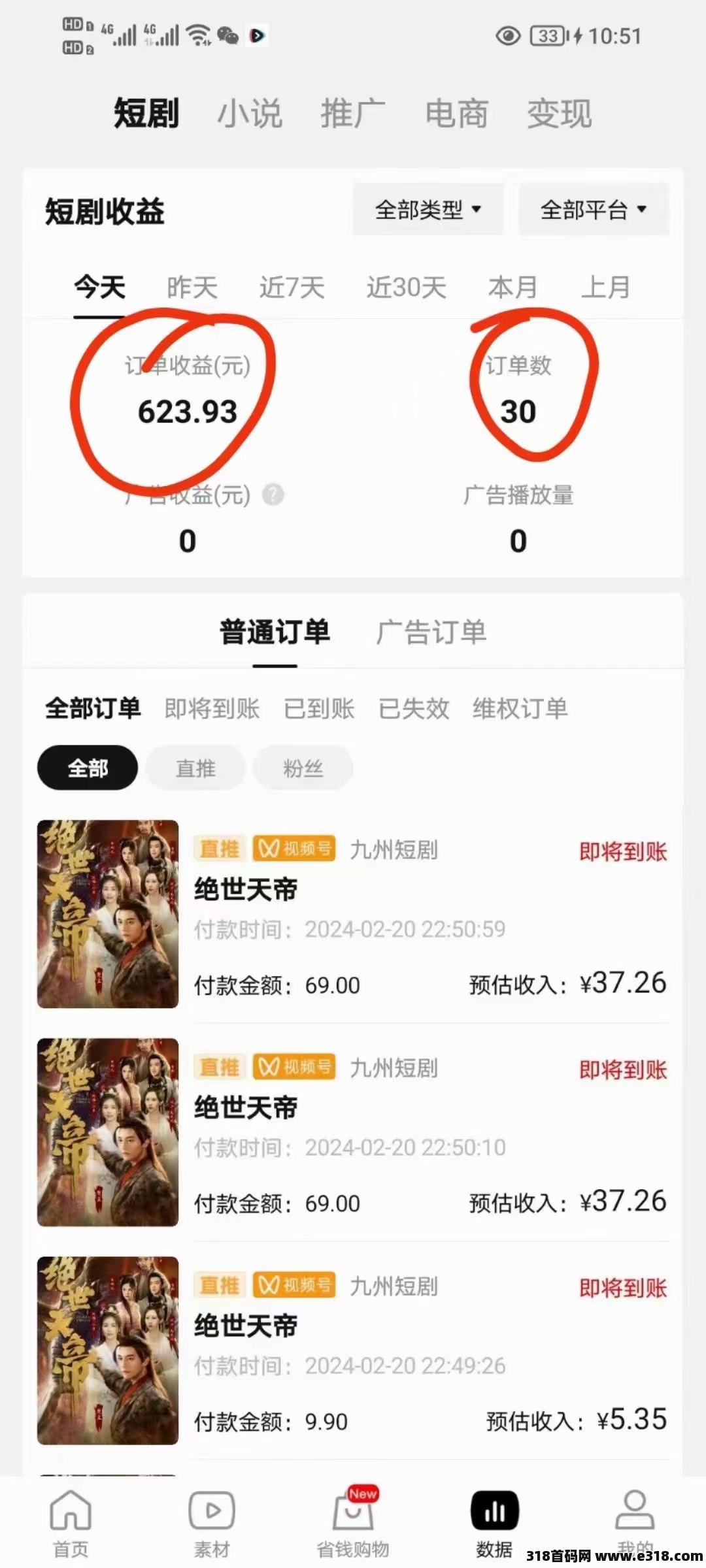Select the 直推 filter chip

click(195, 768)
